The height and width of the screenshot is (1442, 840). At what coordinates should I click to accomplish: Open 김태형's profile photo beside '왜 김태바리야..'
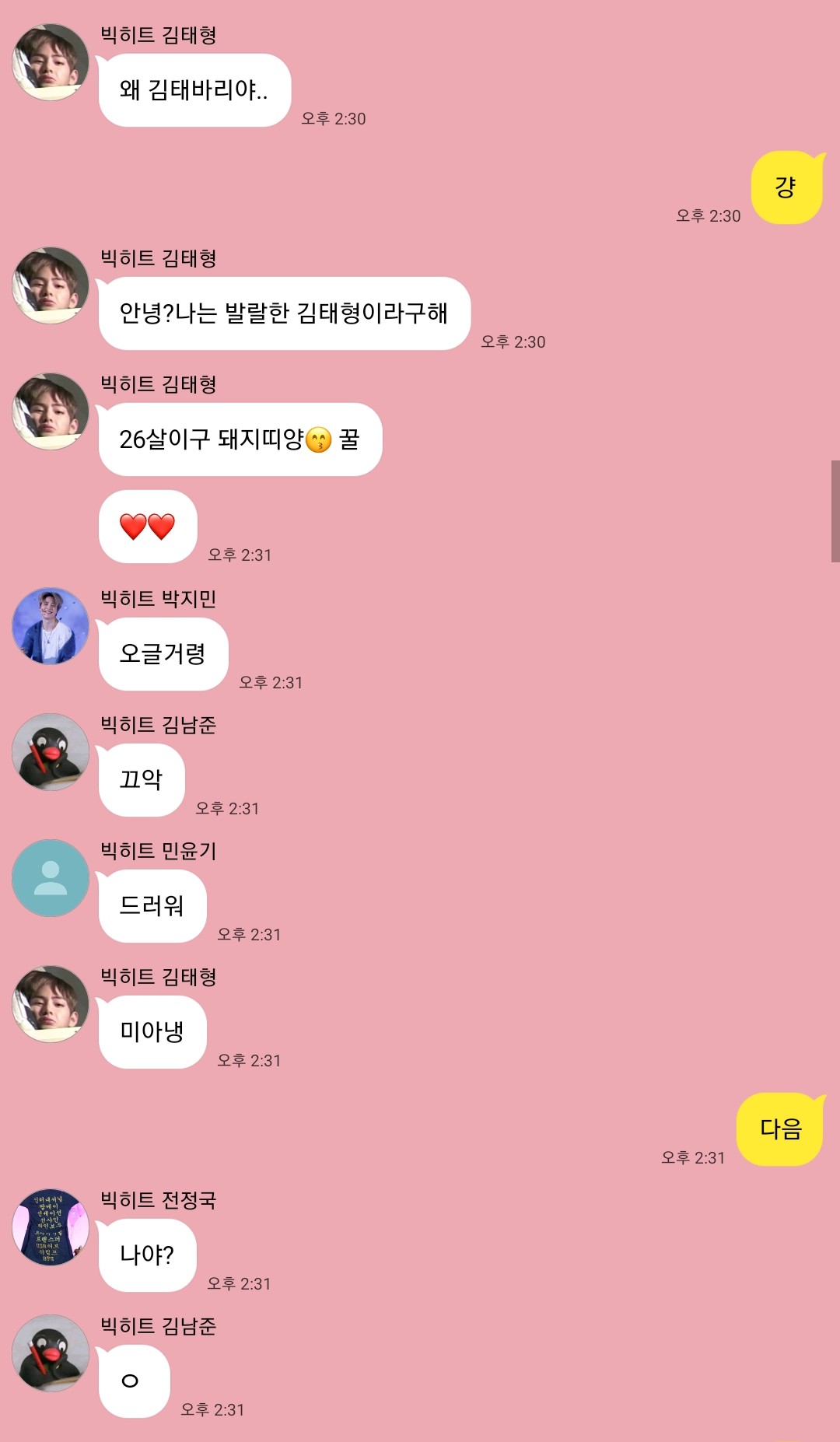[x=51, y=62]
